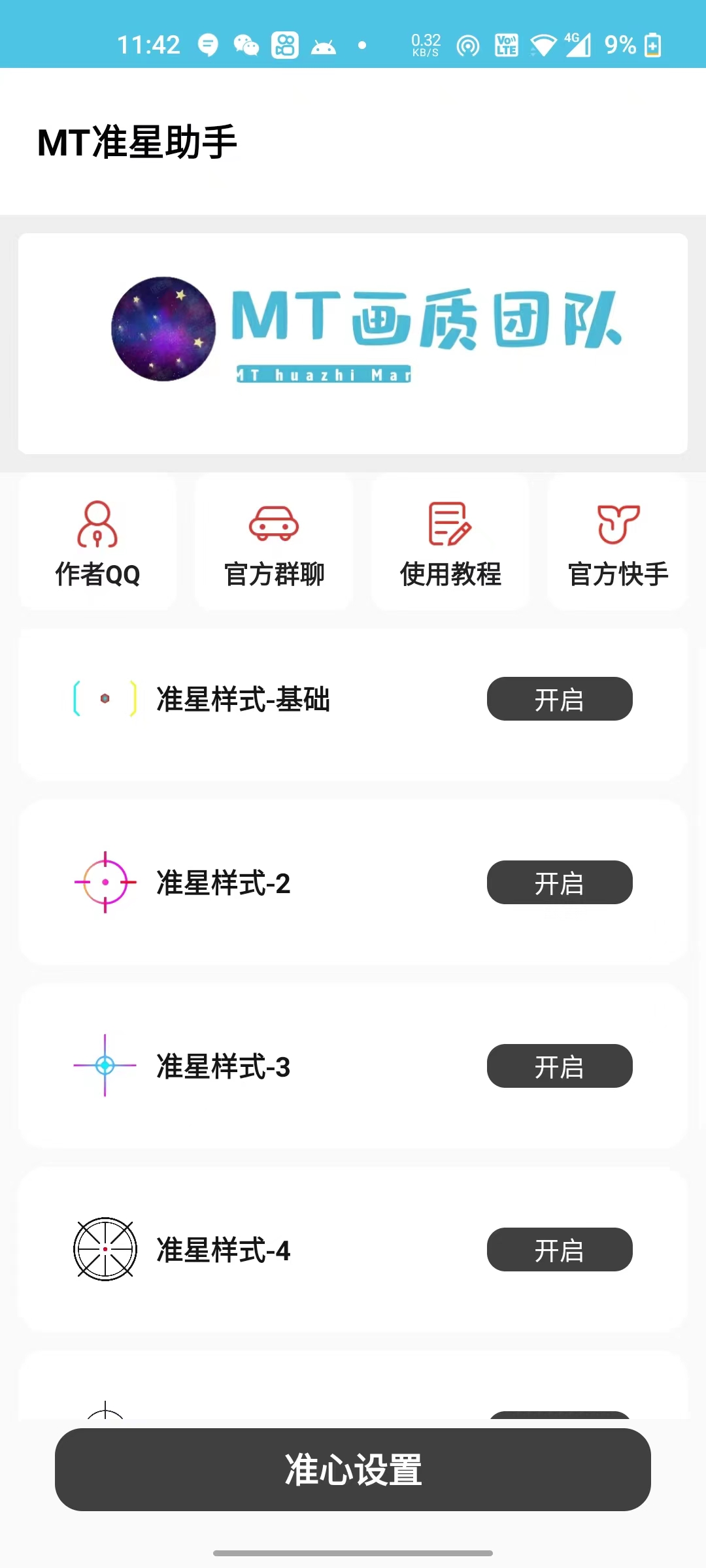Select the blue 准星样式-3 crosshair icon
706x1568 pixels.
[105, 1065]
